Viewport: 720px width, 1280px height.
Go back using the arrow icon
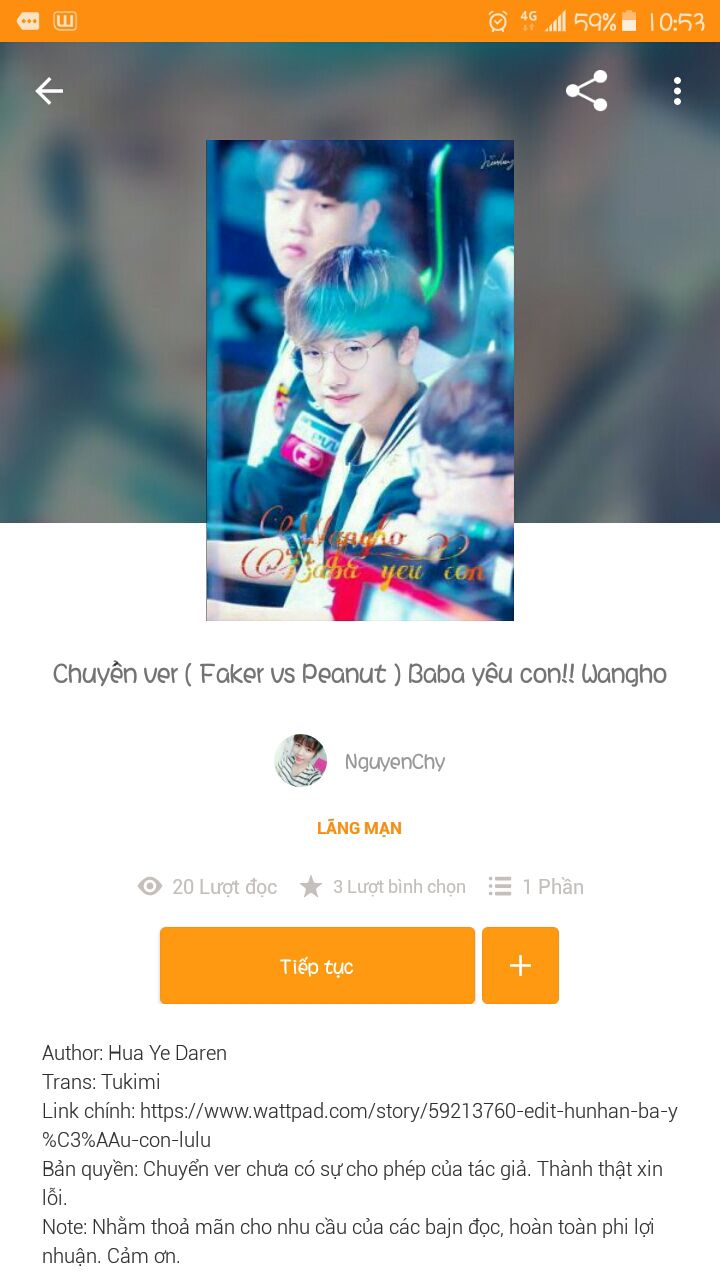coord(49,91)
